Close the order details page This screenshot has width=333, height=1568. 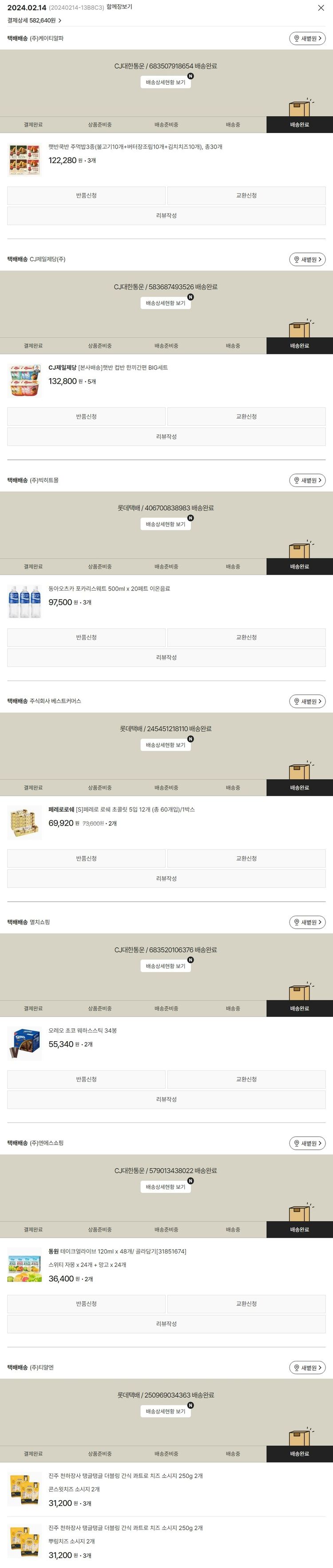pos(321,8)
